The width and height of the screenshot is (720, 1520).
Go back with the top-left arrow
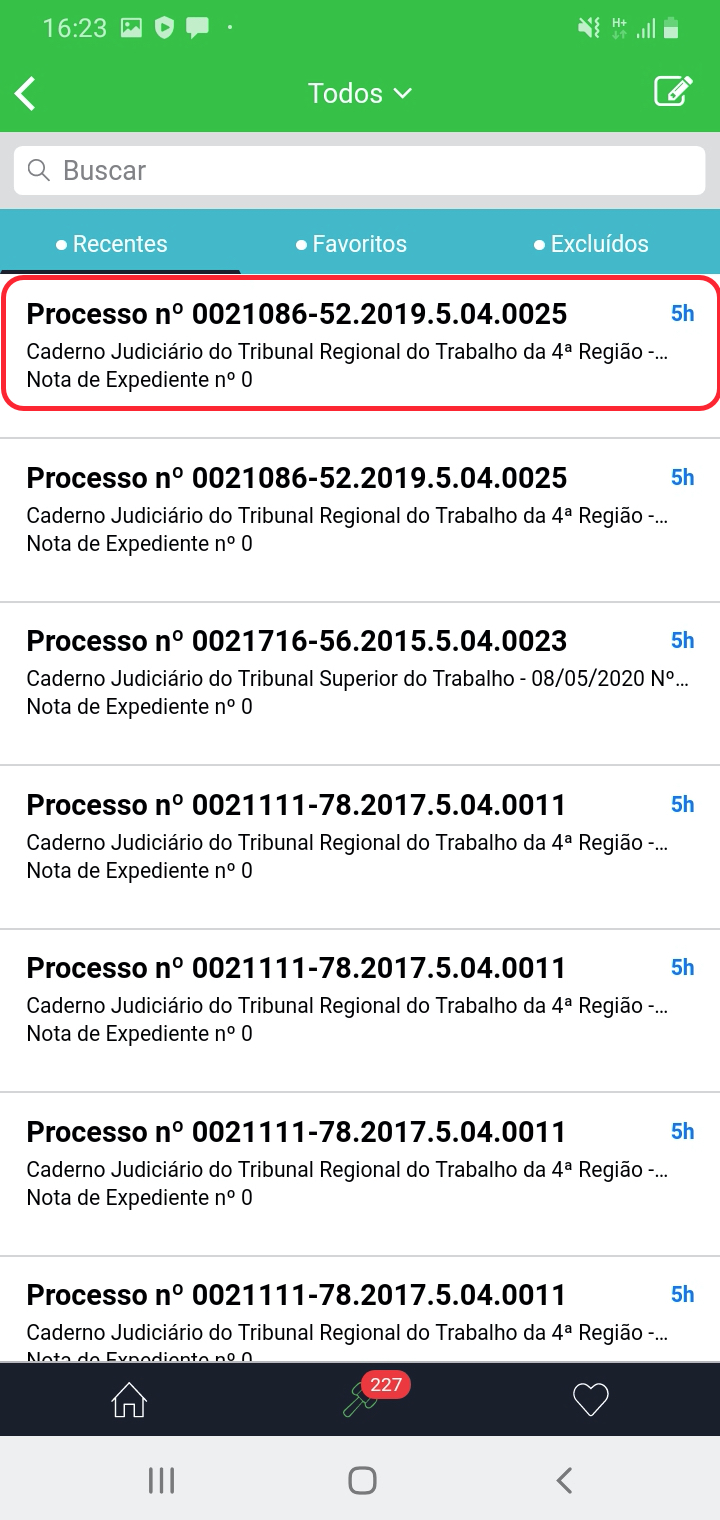pos(26,93)
